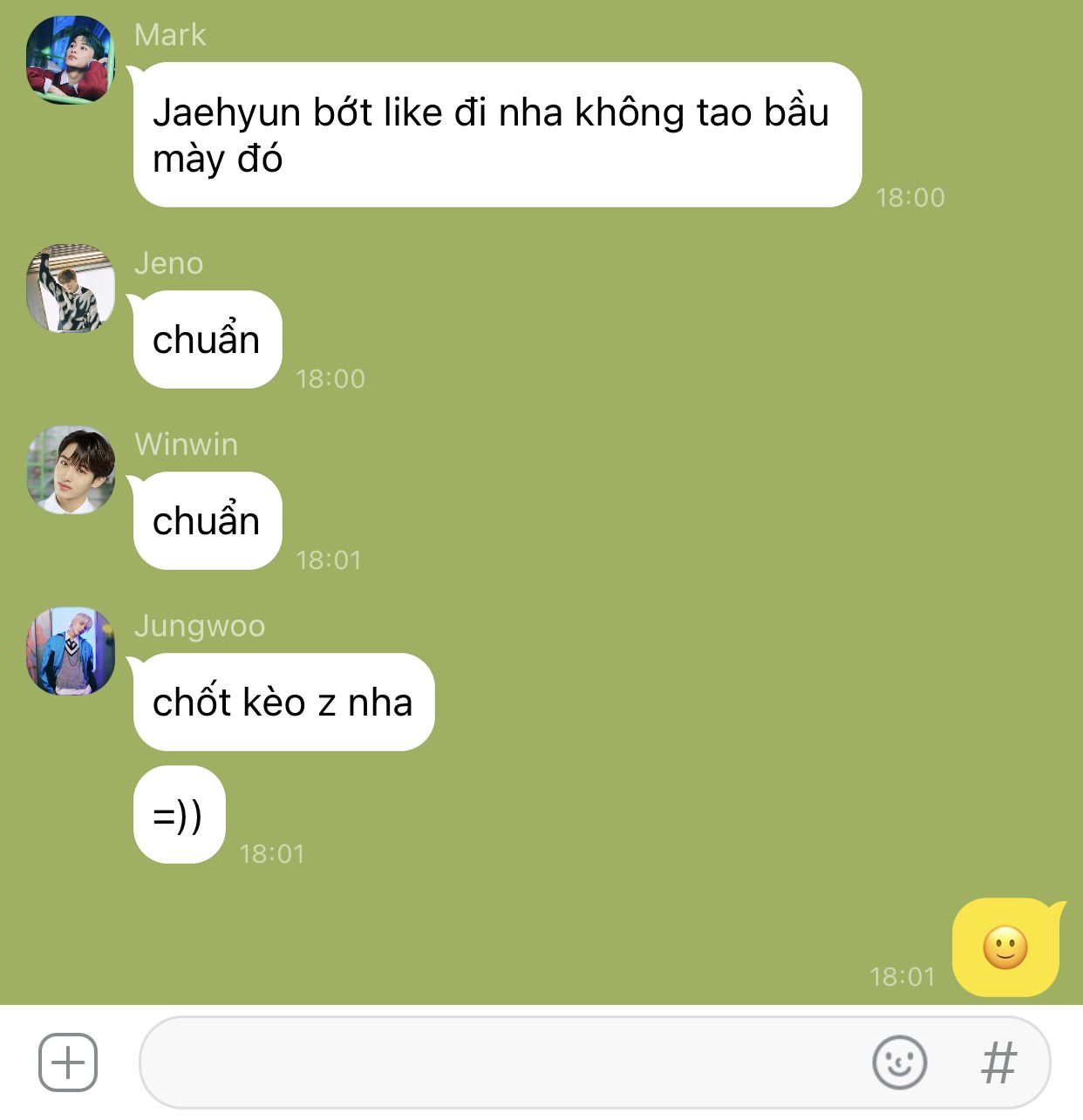Open Mark's profile picture
This screenshot has width=1083, height=1120.
point(71,59)
